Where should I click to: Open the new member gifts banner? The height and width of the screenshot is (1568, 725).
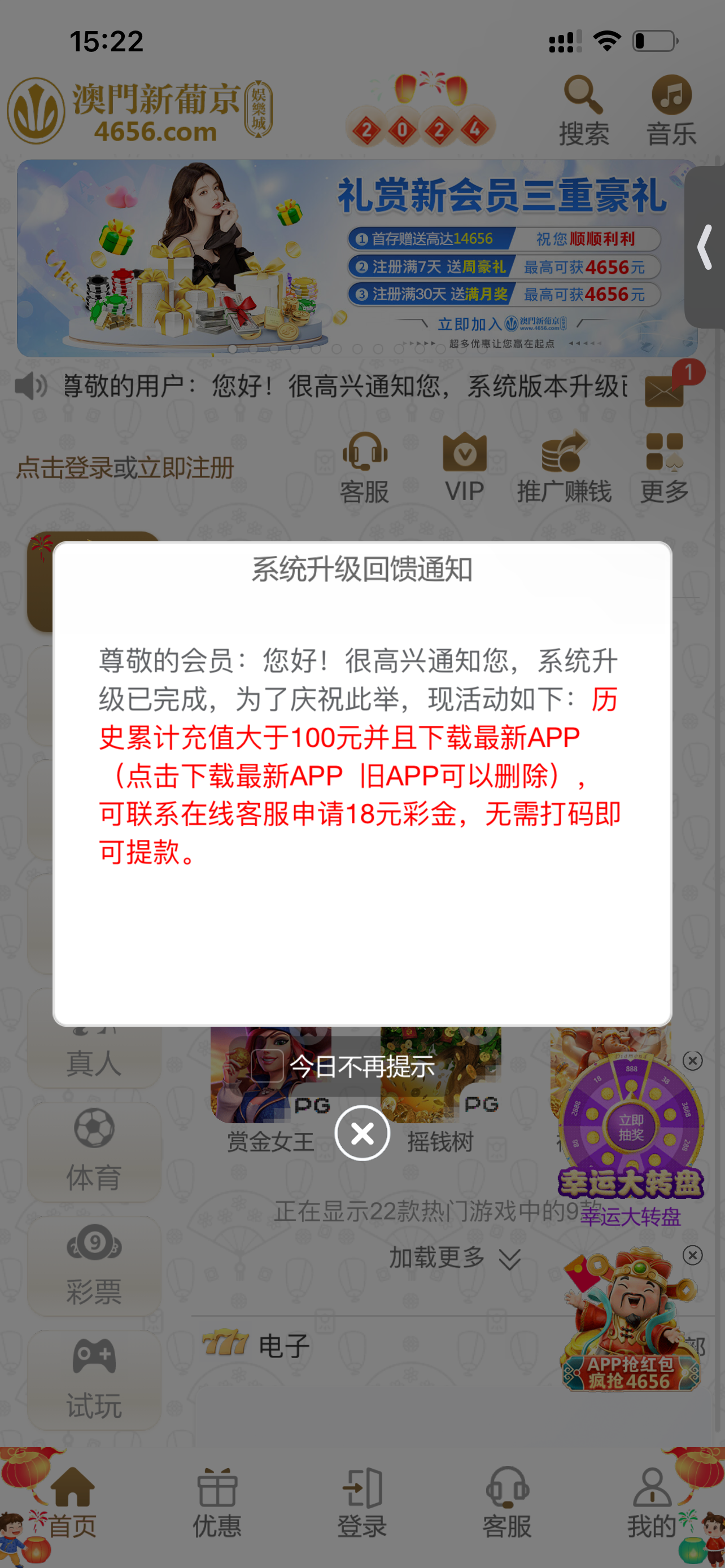[357, 258]
